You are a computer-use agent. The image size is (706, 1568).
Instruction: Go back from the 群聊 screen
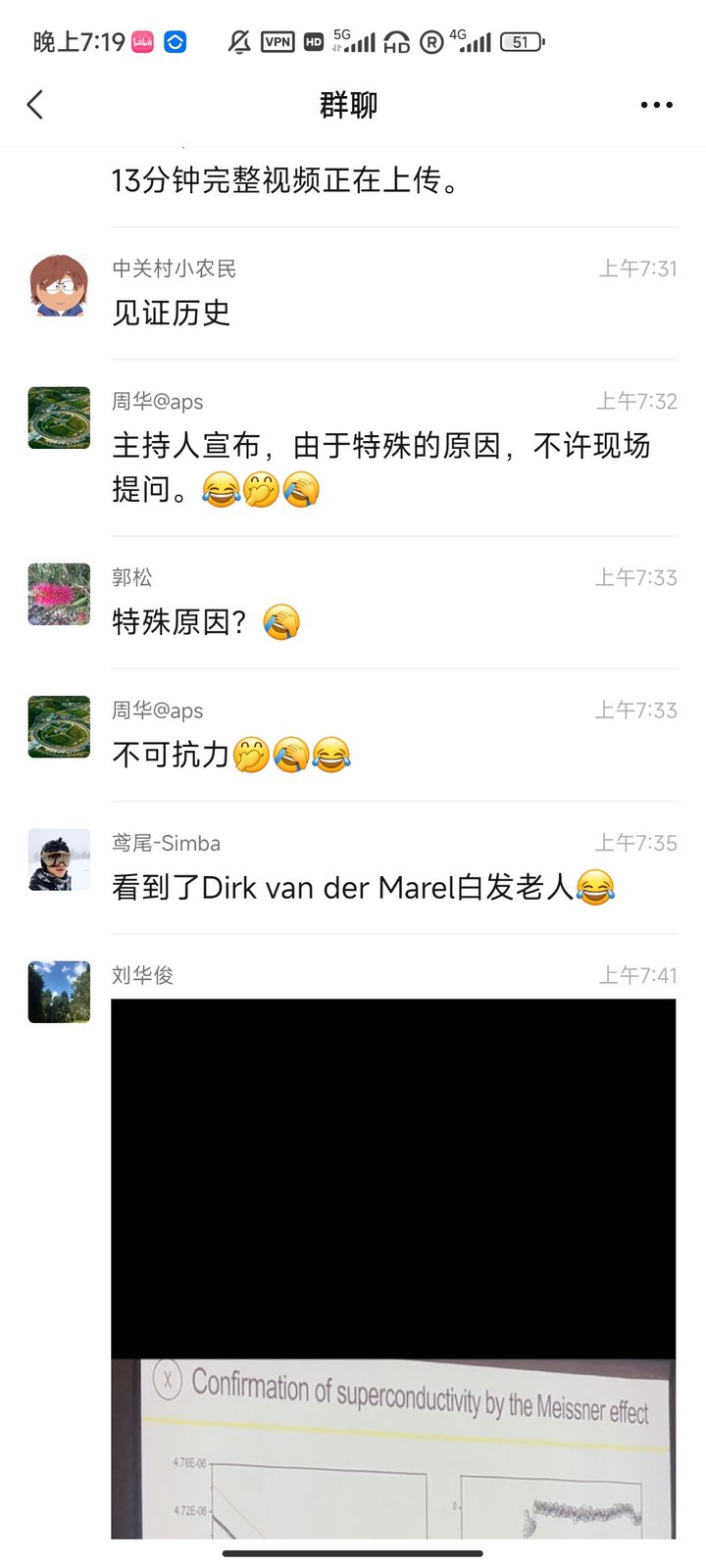pyautogui.click(x=36, y=105)
